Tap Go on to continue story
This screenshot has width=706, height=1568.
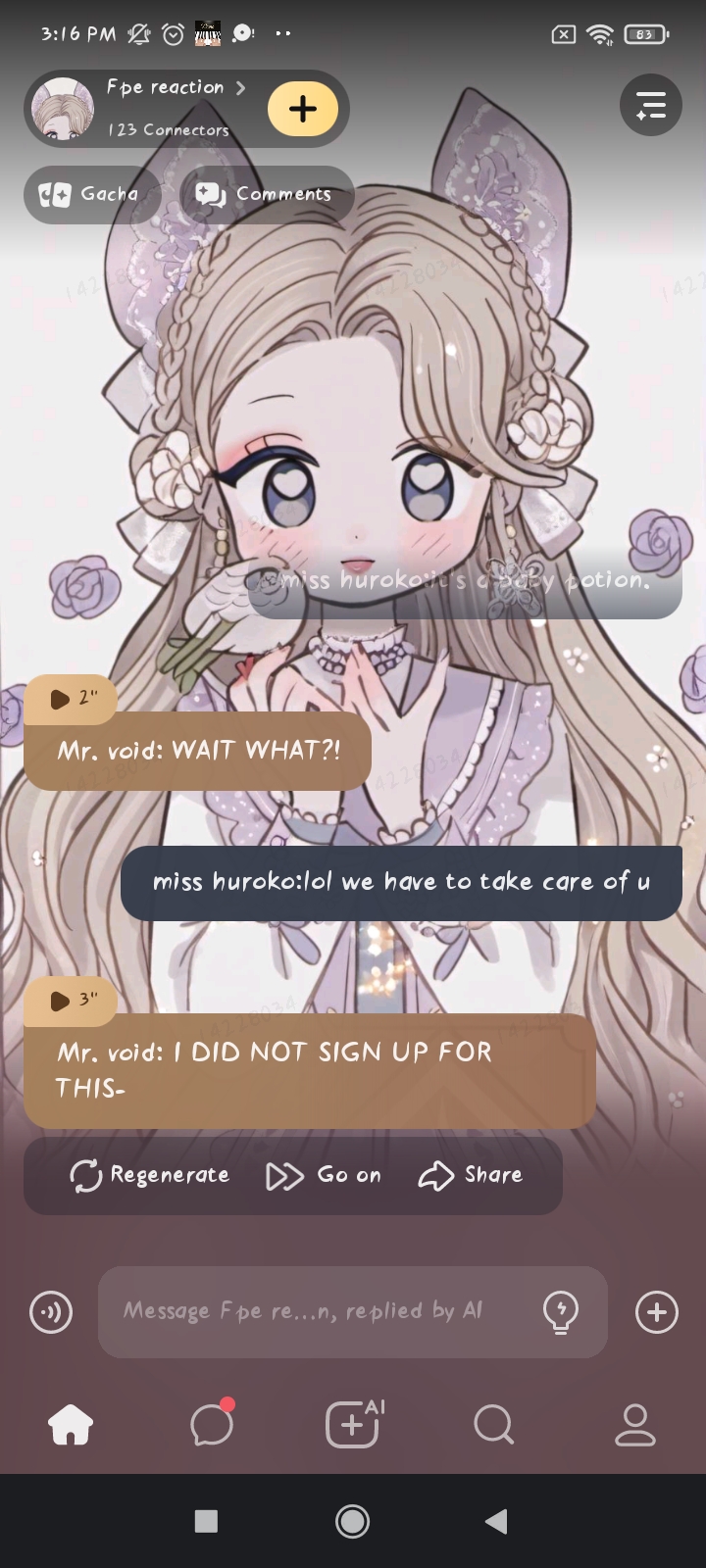pyautogui.click(x=325, y=1175)
